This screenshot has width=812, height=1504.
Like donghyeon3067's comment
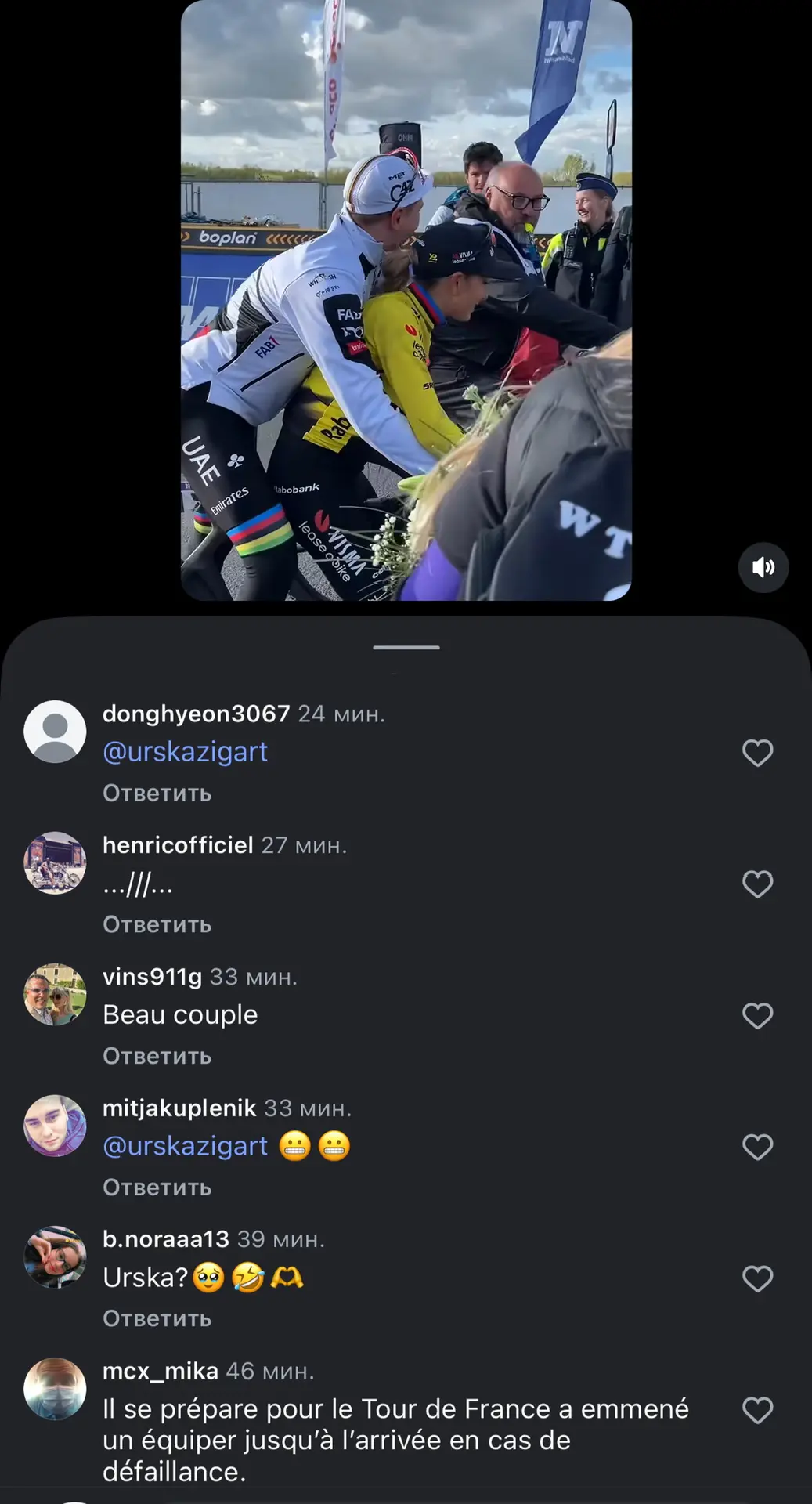point(757,753)
